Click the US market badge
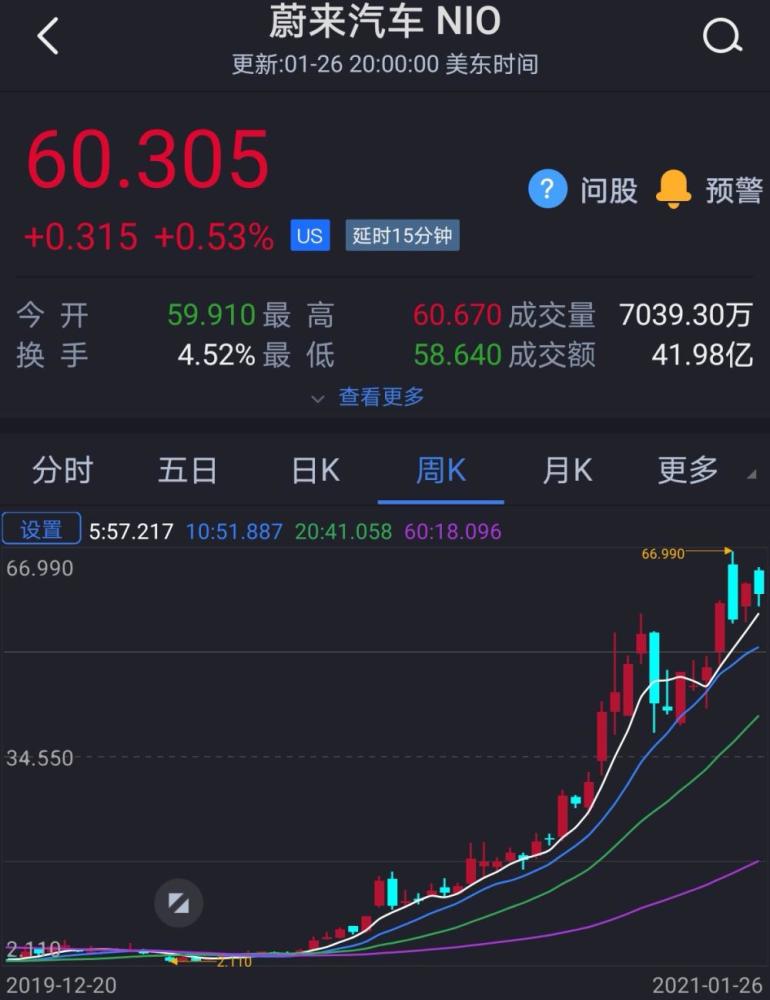Viewport: 770px width, 1000px height. 309,236
